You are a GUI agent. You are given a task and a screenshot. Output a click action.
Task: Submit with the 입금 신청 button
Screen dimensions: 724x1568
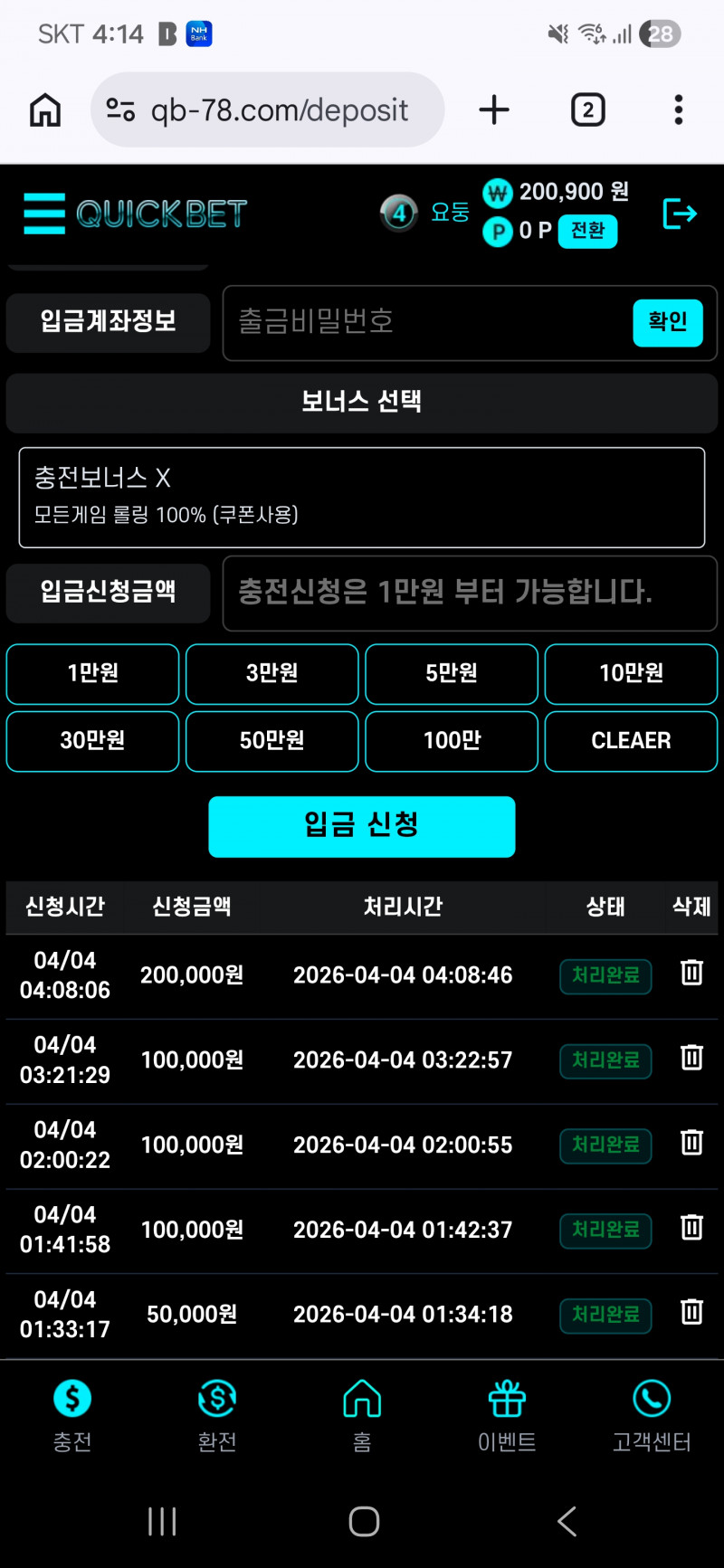click(361, 826)
